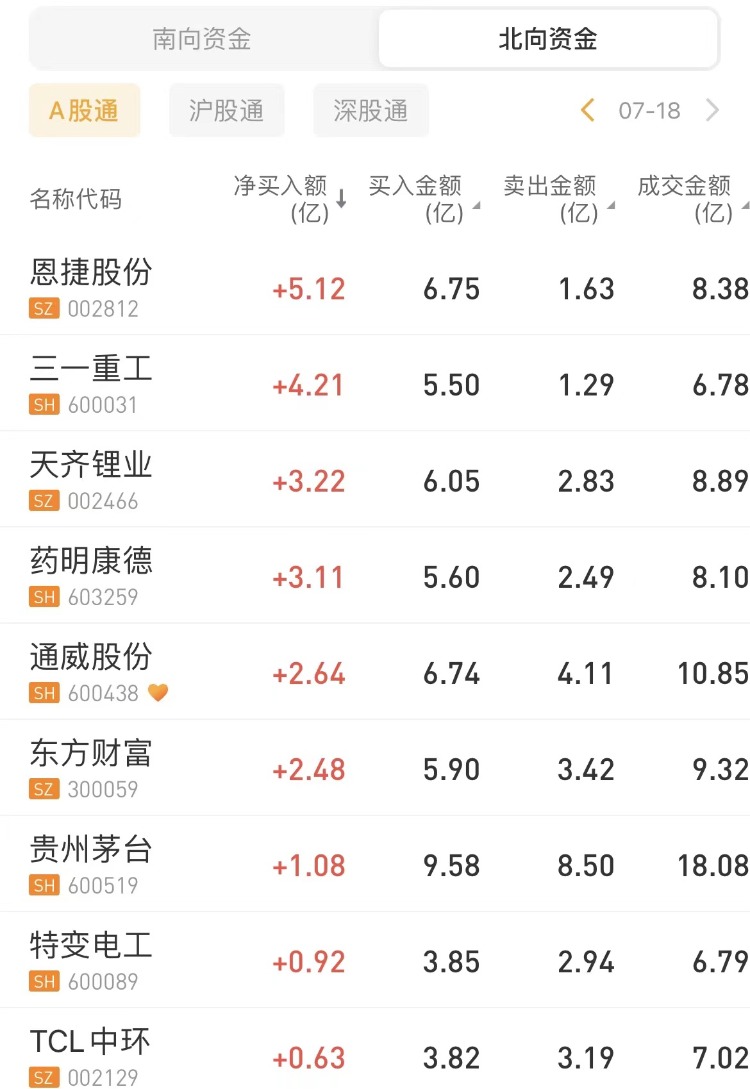View the 天齐锂业 stock row
The image size is (750, 1089).
coord(92,464)
